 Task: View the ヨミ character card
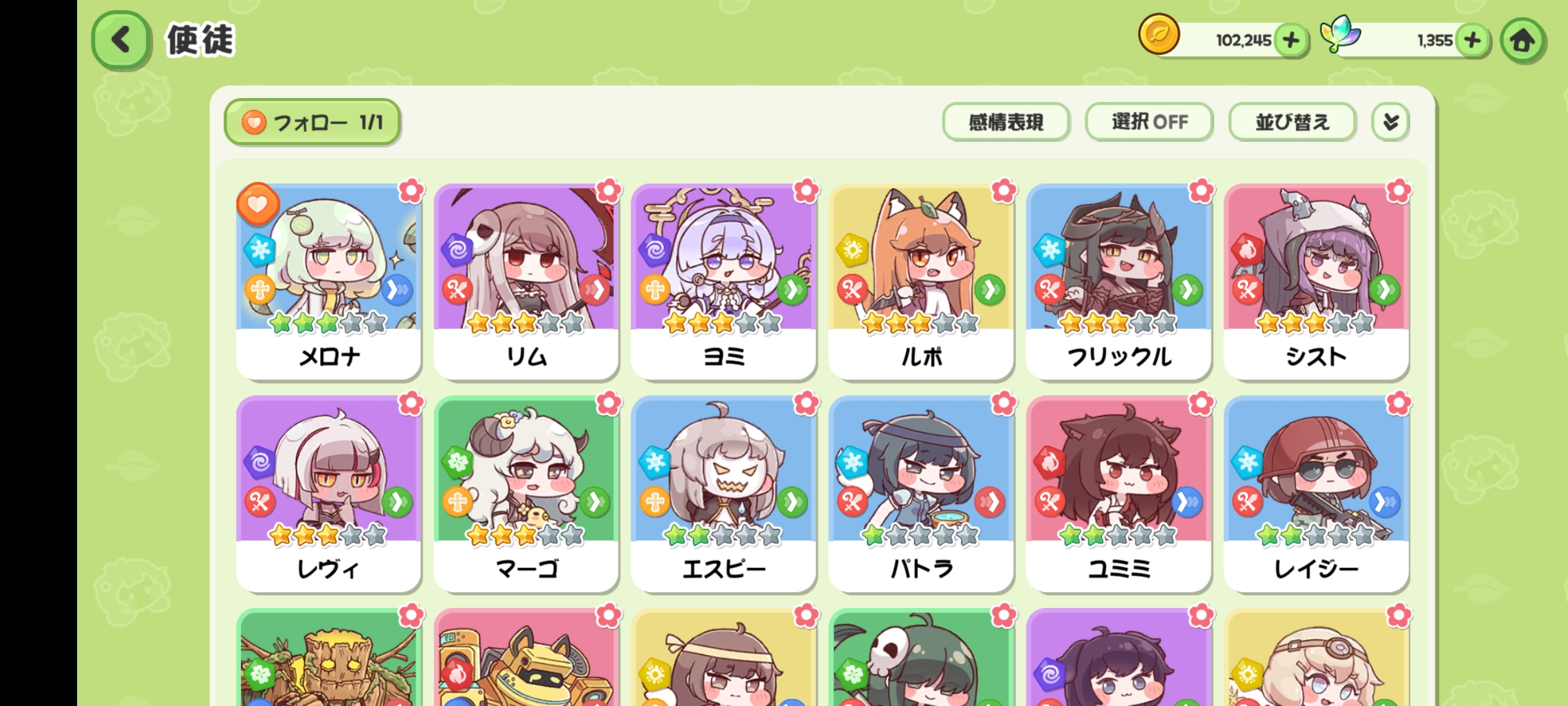724,281
